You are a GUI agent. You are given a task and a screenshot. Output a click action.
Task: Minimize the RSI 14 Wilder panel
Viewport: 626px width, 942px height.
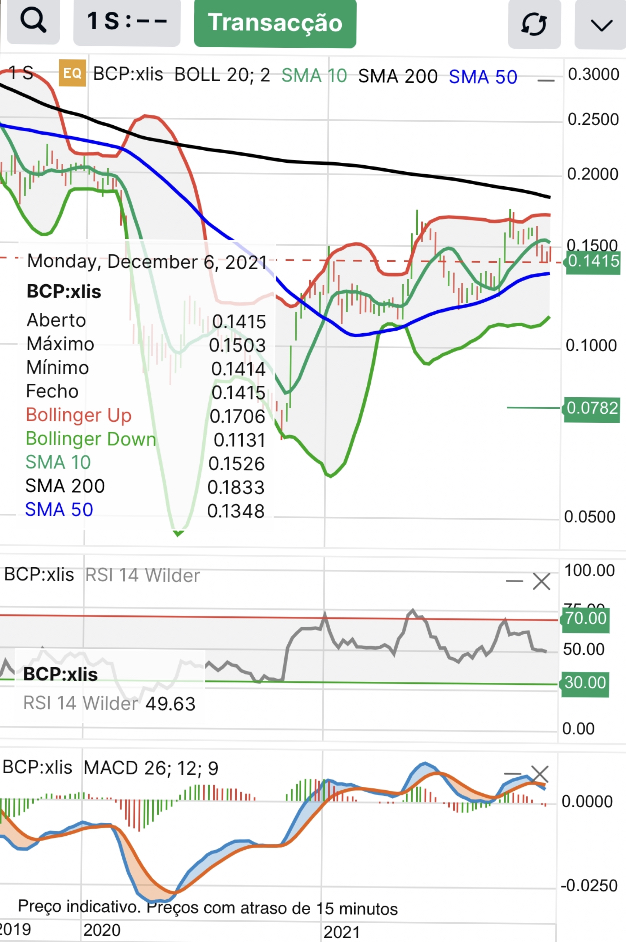tap(514, 581)
